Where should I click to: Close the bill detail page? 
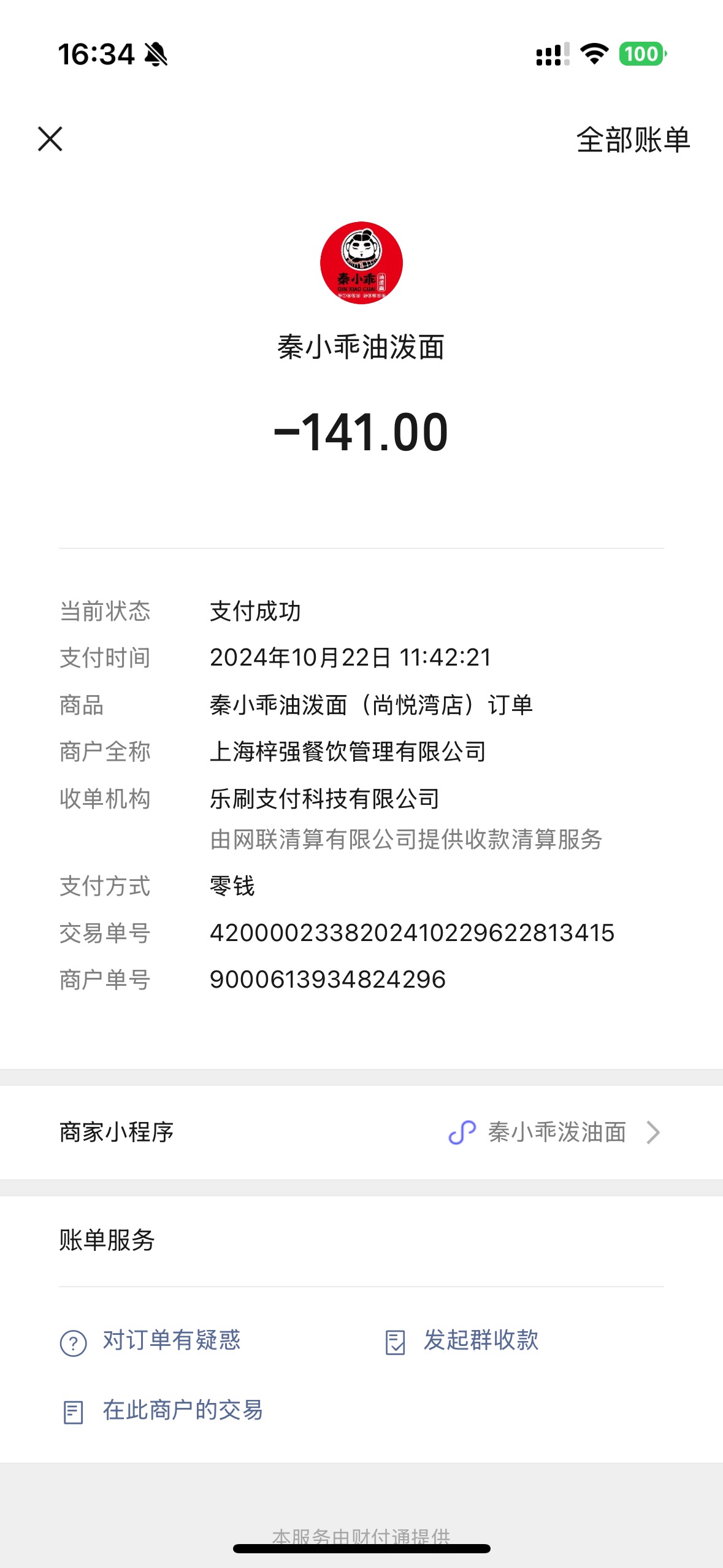coord(50,139)
